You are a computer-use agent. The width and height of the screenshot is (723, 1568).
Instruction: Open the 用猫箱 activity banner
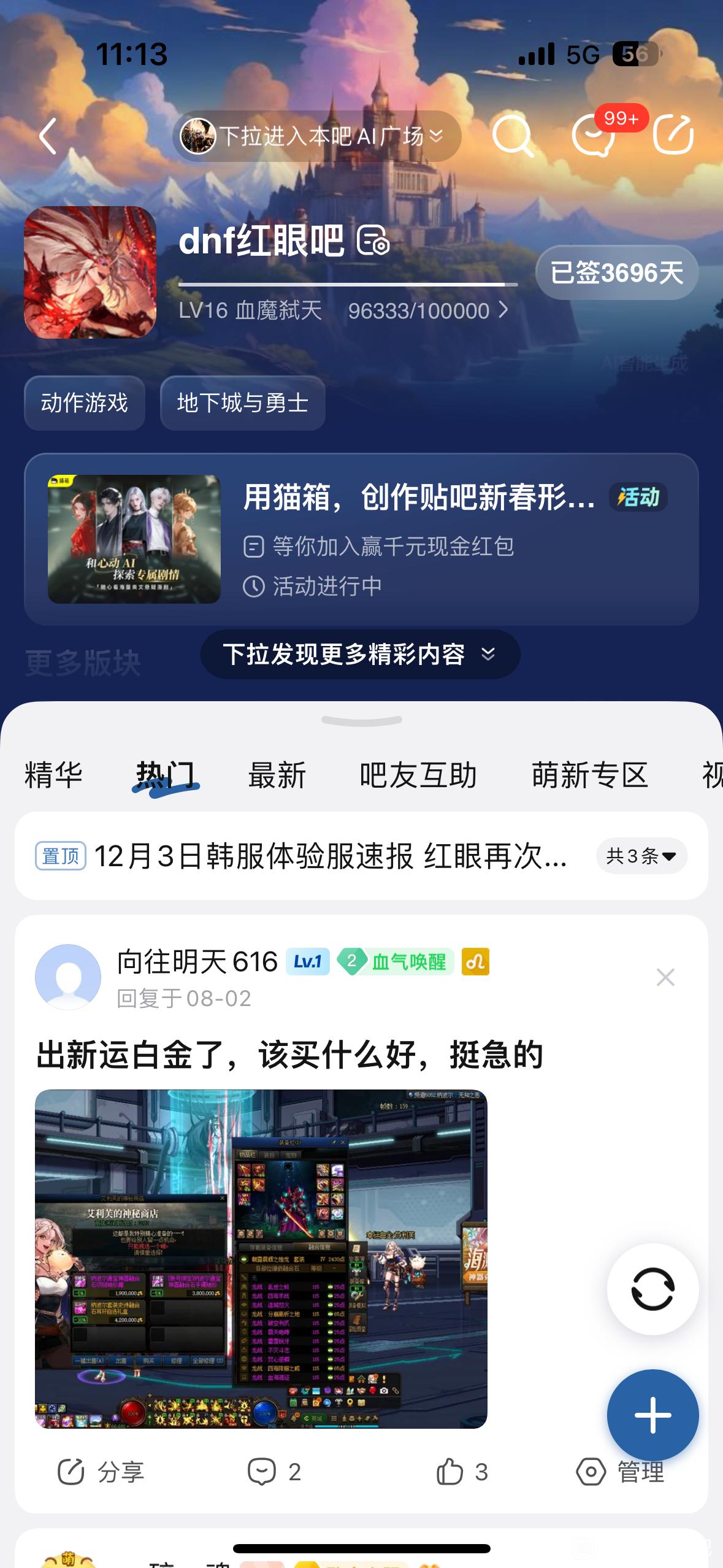pos(361,539)
